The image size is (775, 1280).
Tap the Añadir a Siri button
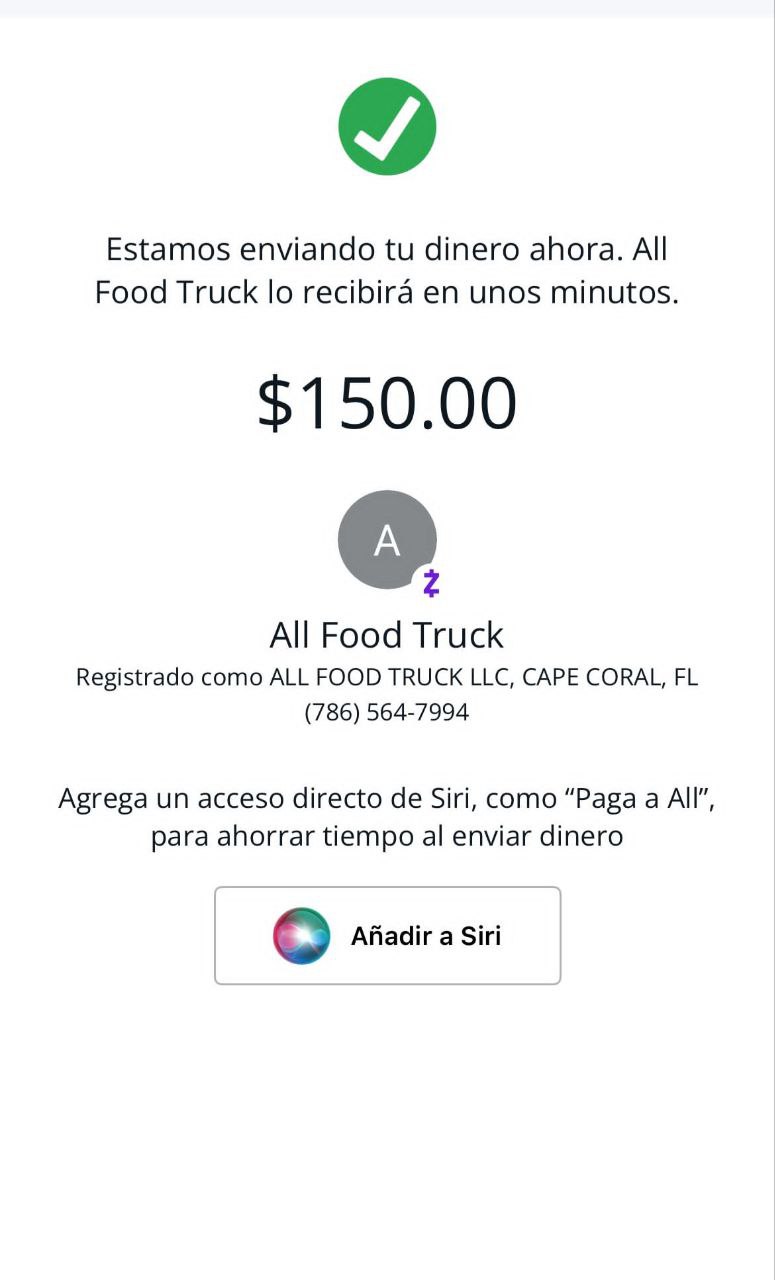(387, 935)
